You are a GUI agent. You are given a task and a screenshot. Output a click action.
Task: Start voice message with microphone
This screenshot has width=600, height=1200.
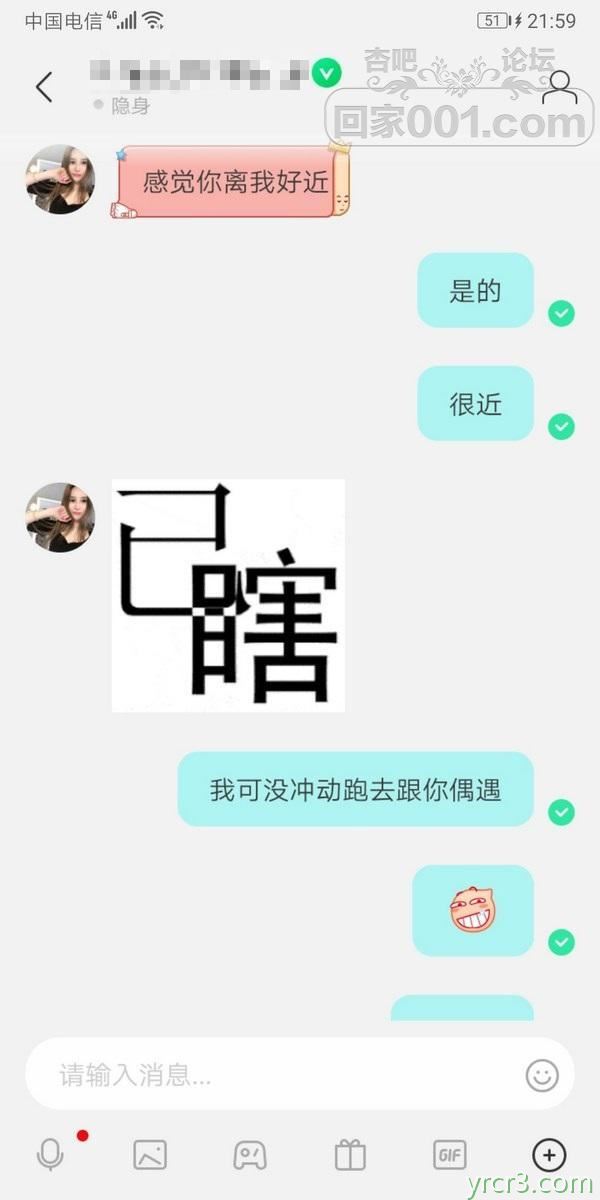pos(50,1155)
